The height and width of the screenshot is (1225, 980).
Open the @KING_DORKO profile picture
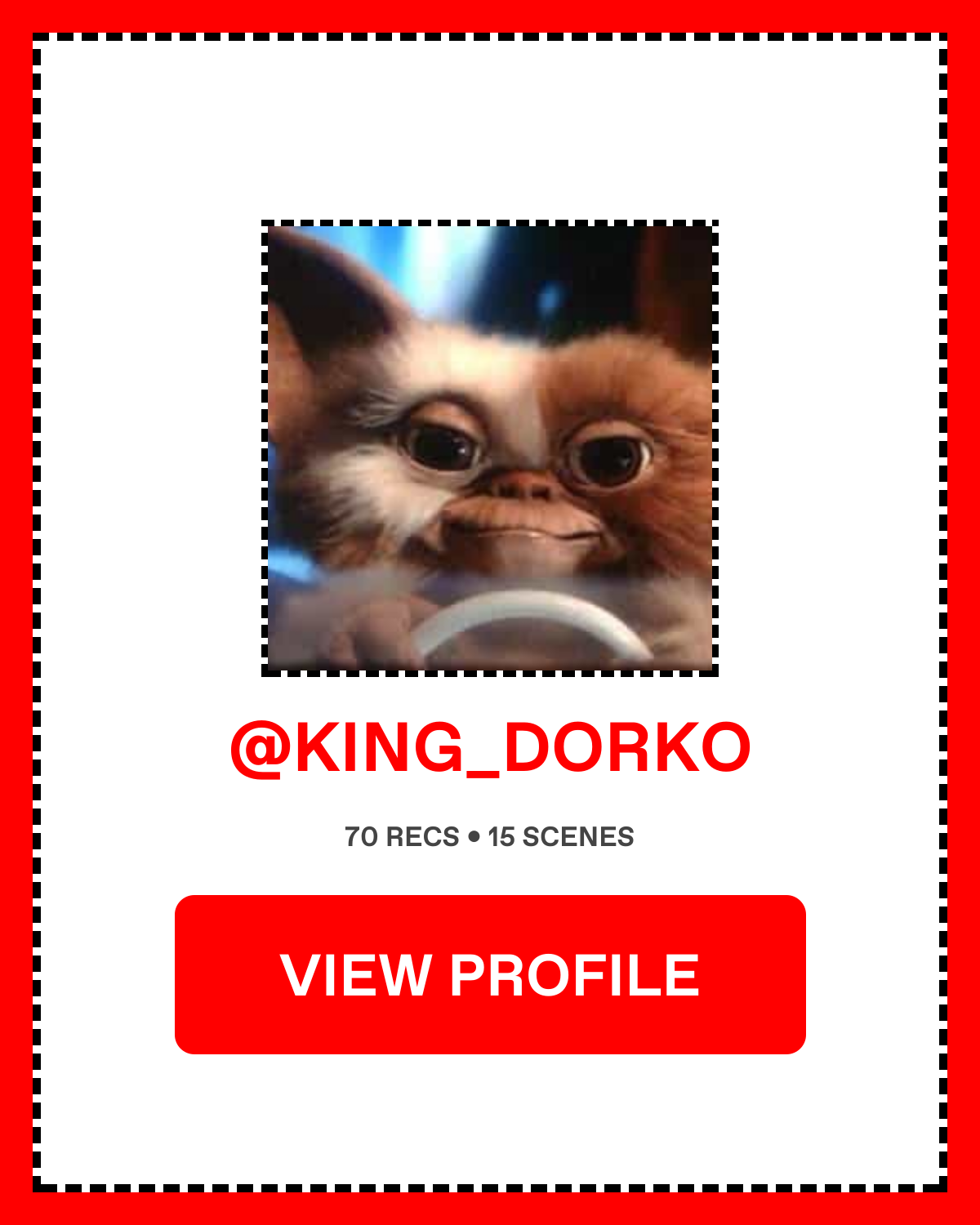click(x=490, y=448)
